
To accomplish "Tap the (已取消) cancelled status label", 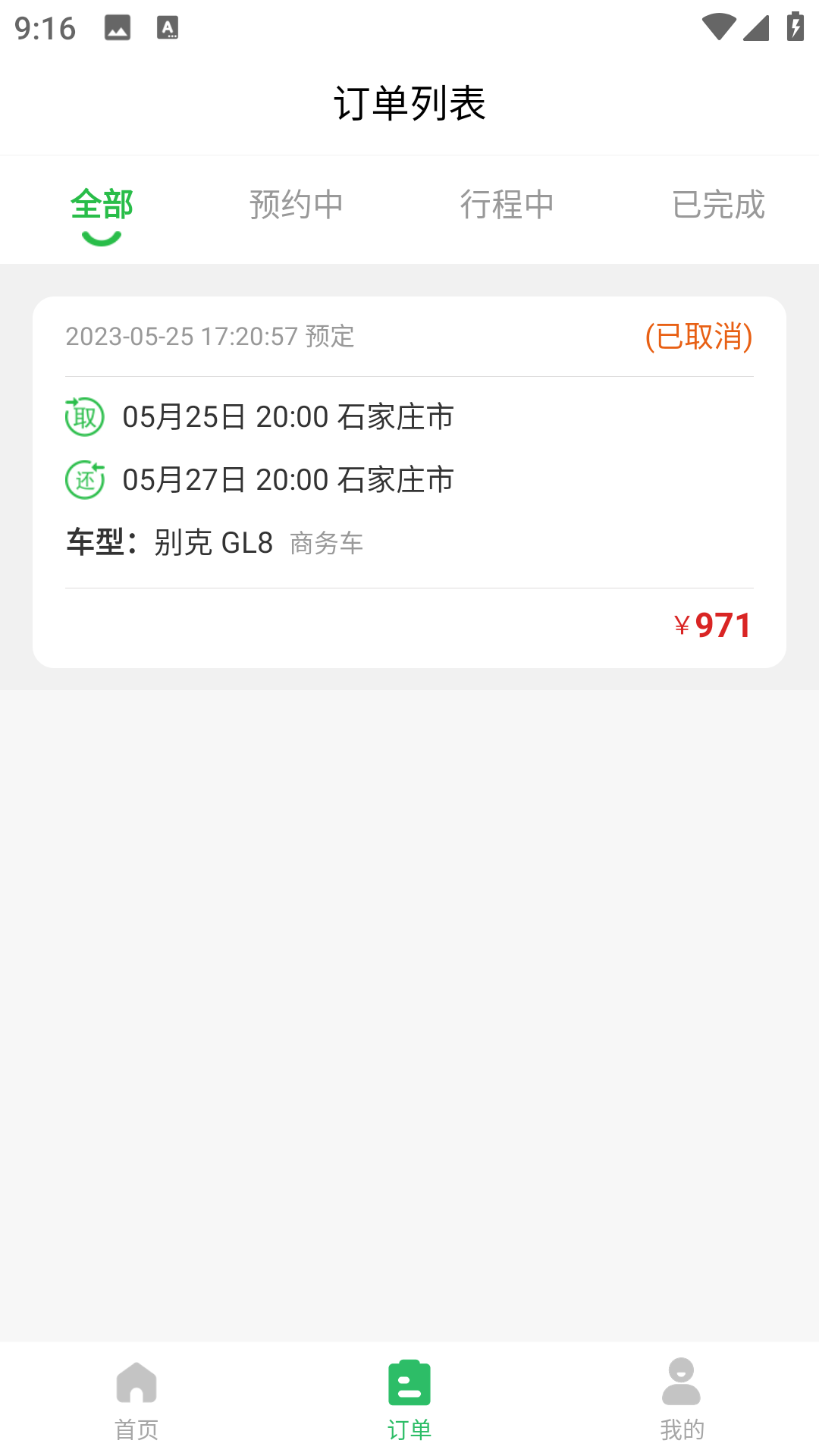I will [x=697, y=337].
